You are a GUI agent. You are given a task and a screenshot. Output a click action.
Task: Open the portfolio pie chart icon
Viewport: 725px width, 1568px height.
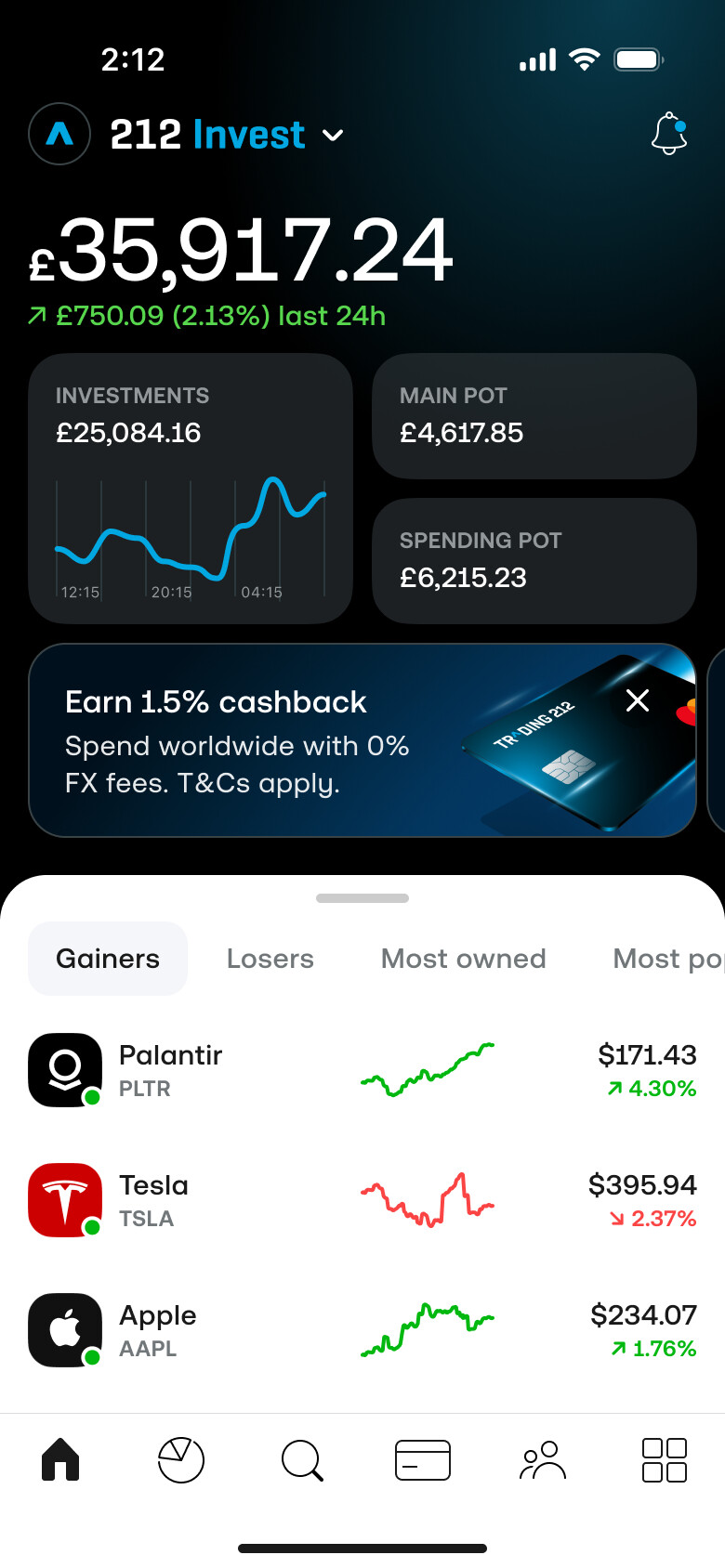[x=180, y=1460]
